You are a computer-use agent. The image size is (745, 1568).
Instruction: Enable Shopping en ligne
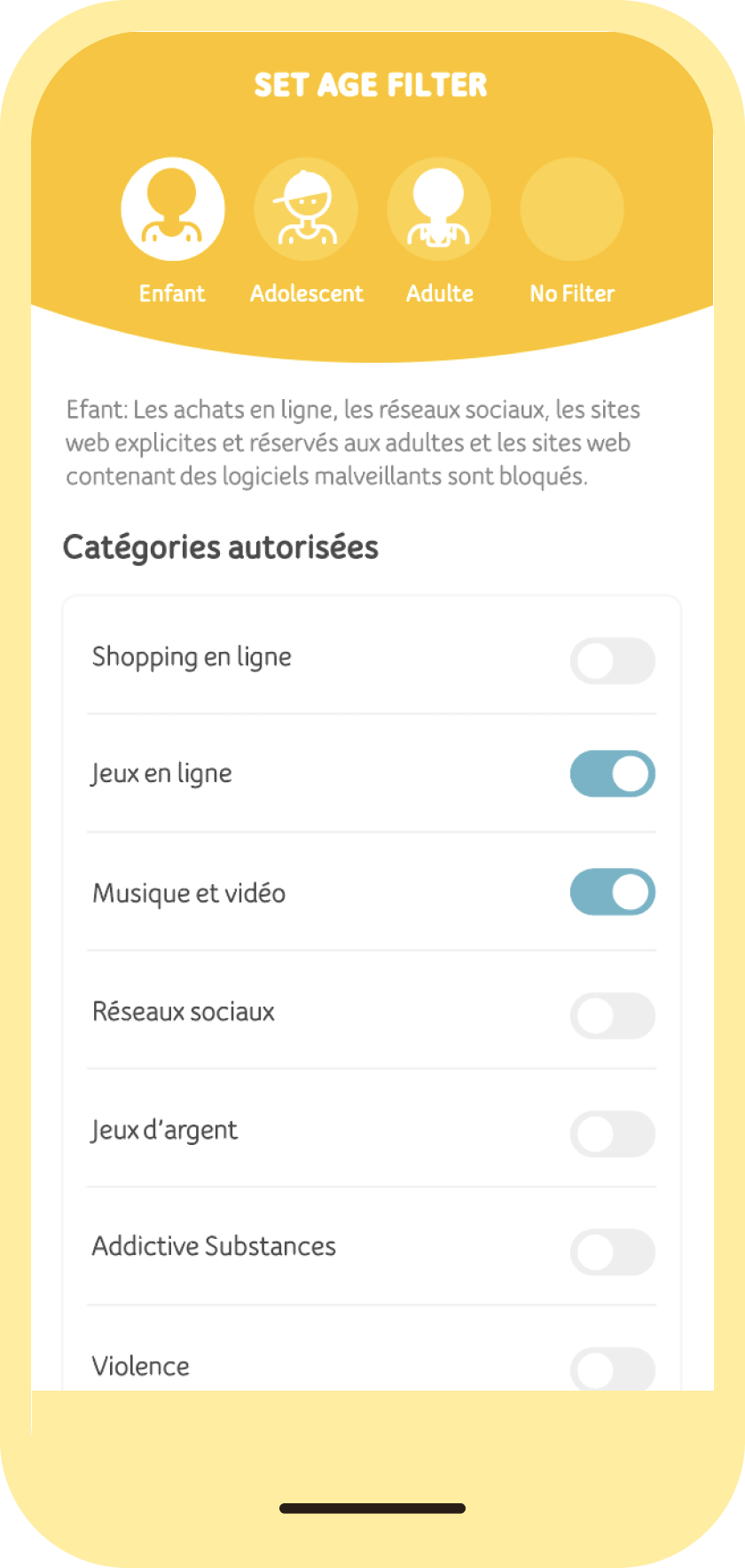click(x=613, y=661)
